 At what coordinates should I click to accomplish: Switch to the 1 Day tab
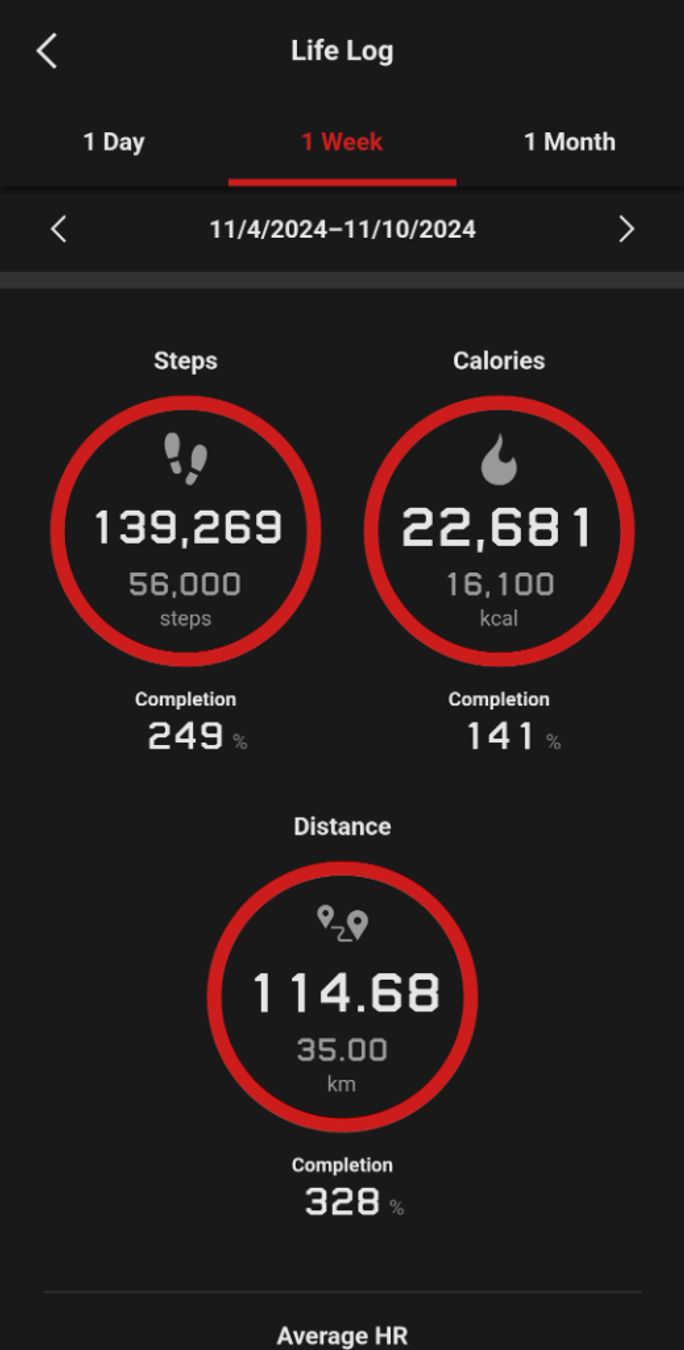[x=114, y=142]
